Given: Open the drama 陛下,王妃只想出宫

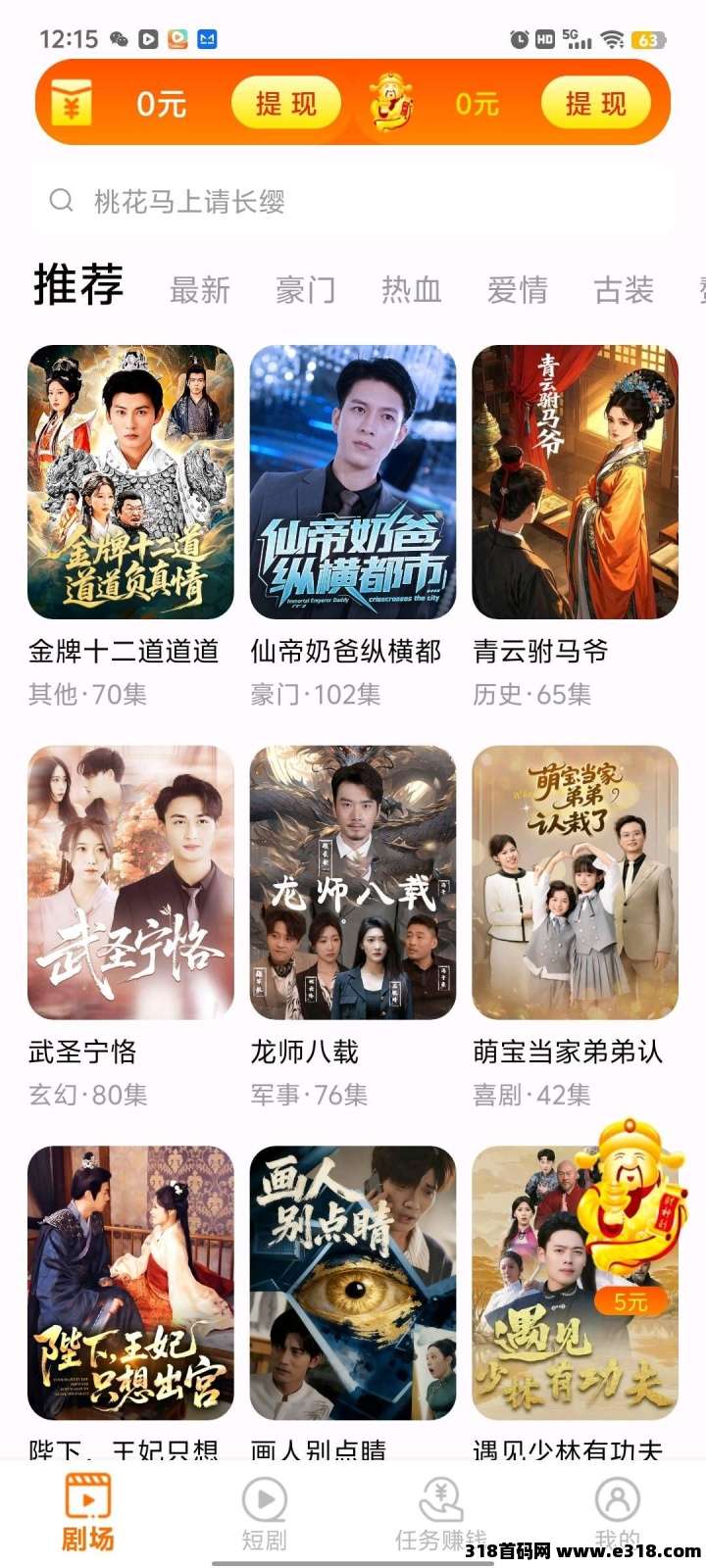Looking at the screenshot, I should [x=130, y=1282].
